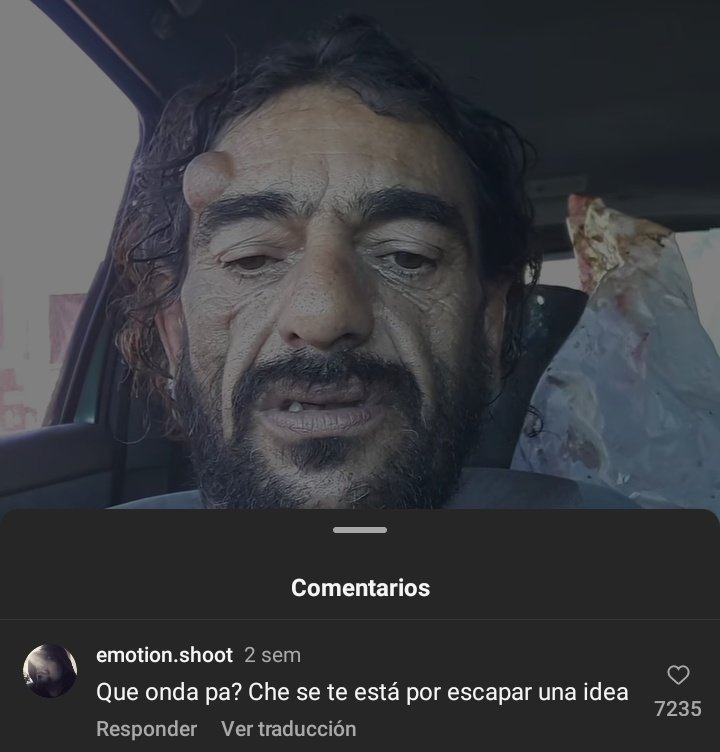Tap Ver traducción for the comment
Viewport: 720px width, 752px height.
[x=289, y=729]
